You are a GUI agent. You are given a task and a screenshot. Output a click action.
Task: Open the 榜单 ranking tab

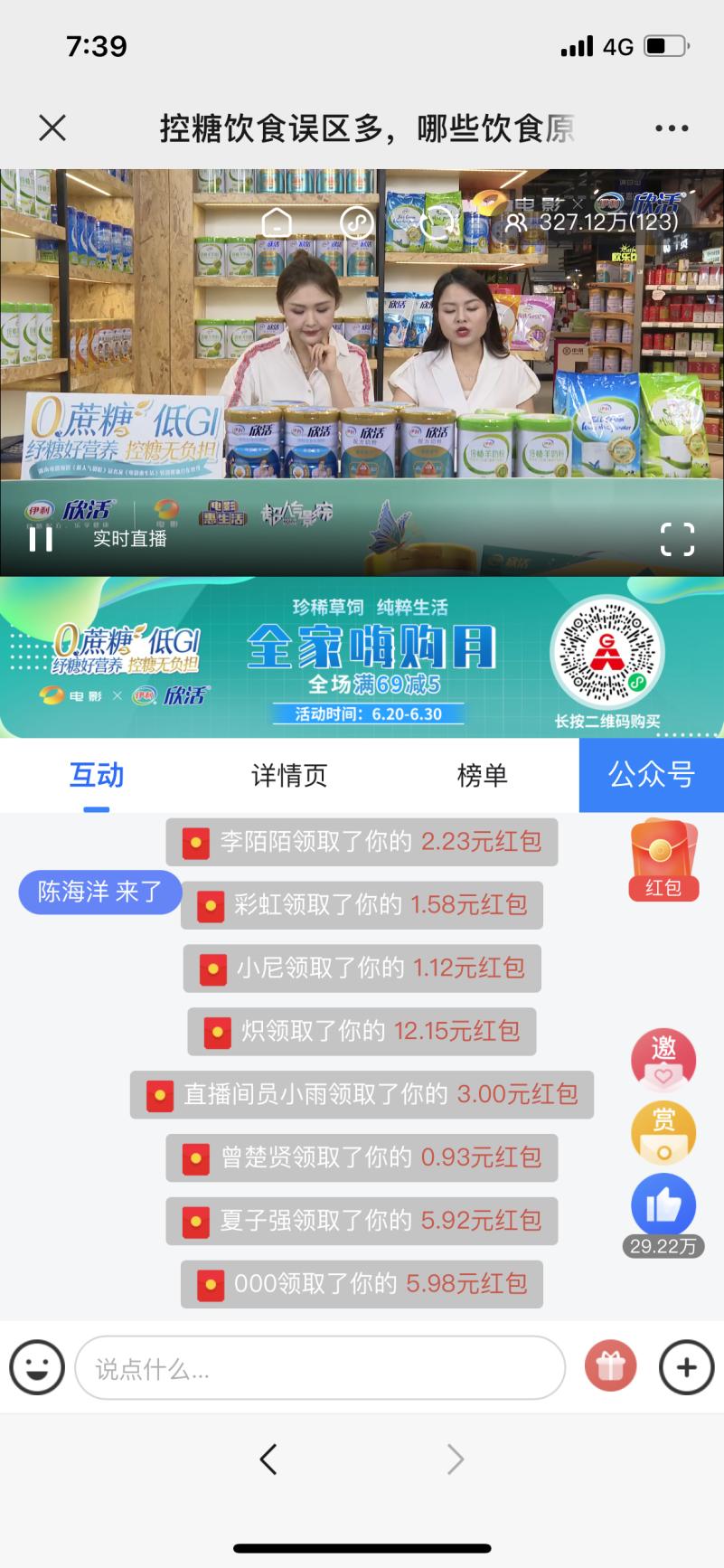point(483,776)
